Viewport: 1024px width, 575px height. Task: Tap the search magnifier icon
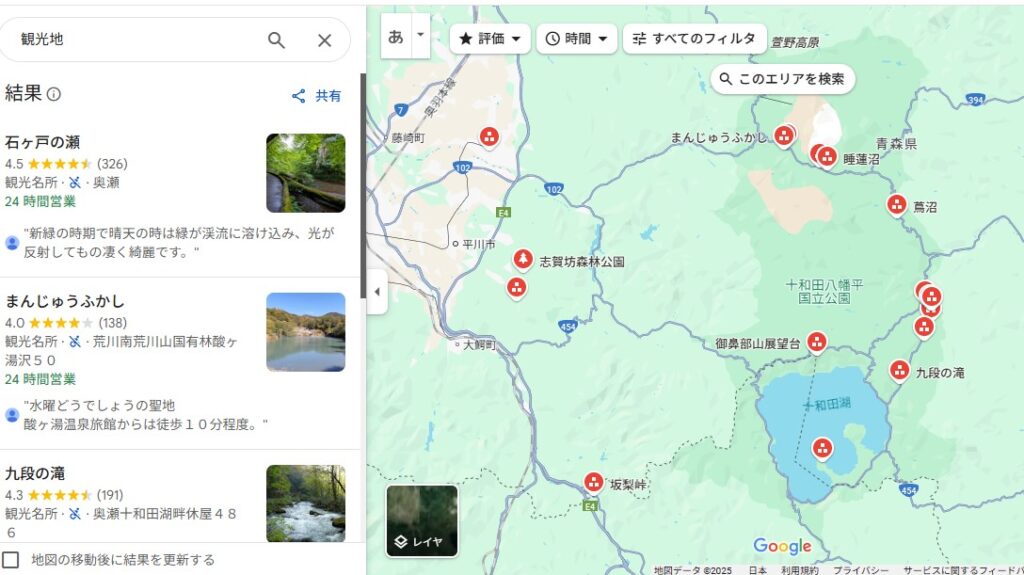click(x=276, y=40)
